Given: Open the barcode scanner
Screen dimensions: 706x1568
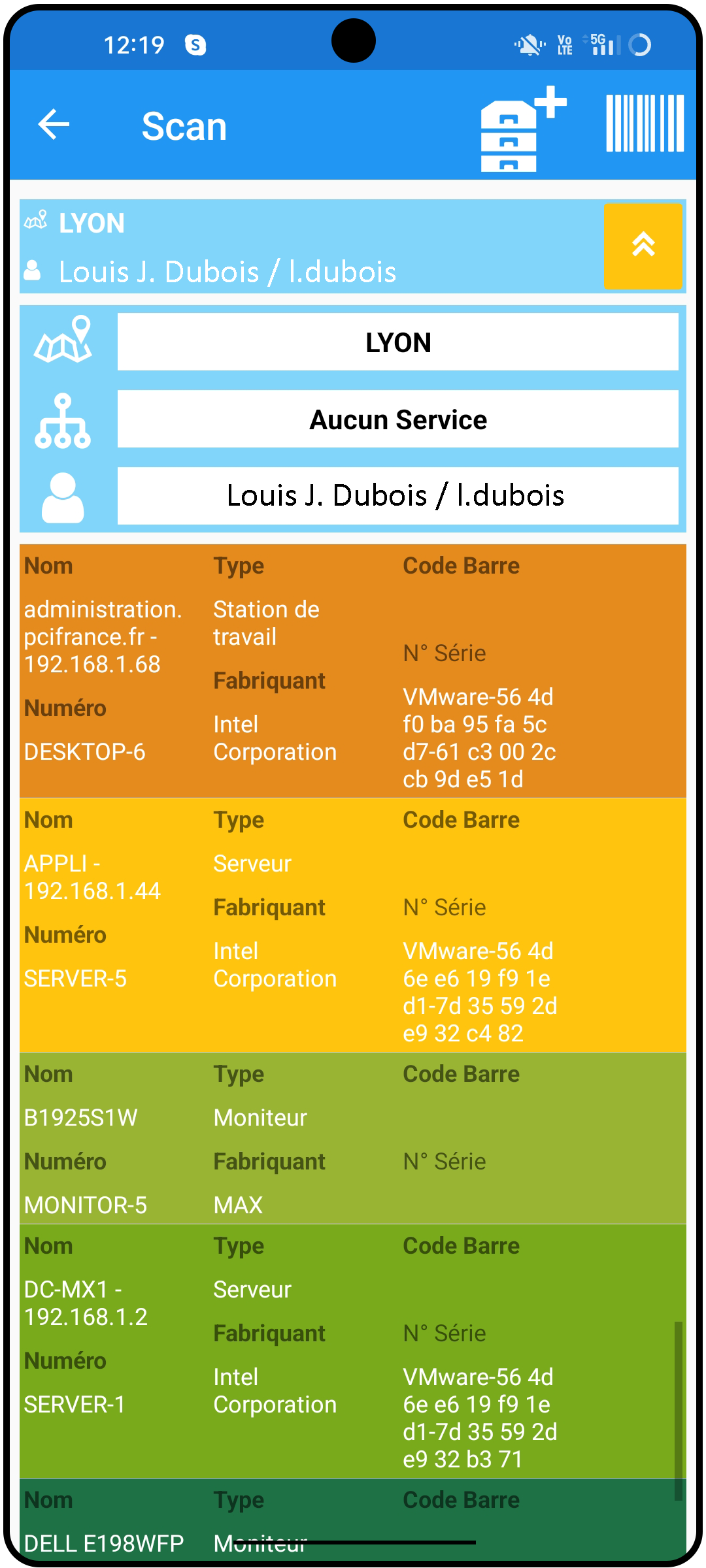Looking at the screenshot, I should point(645,123).
